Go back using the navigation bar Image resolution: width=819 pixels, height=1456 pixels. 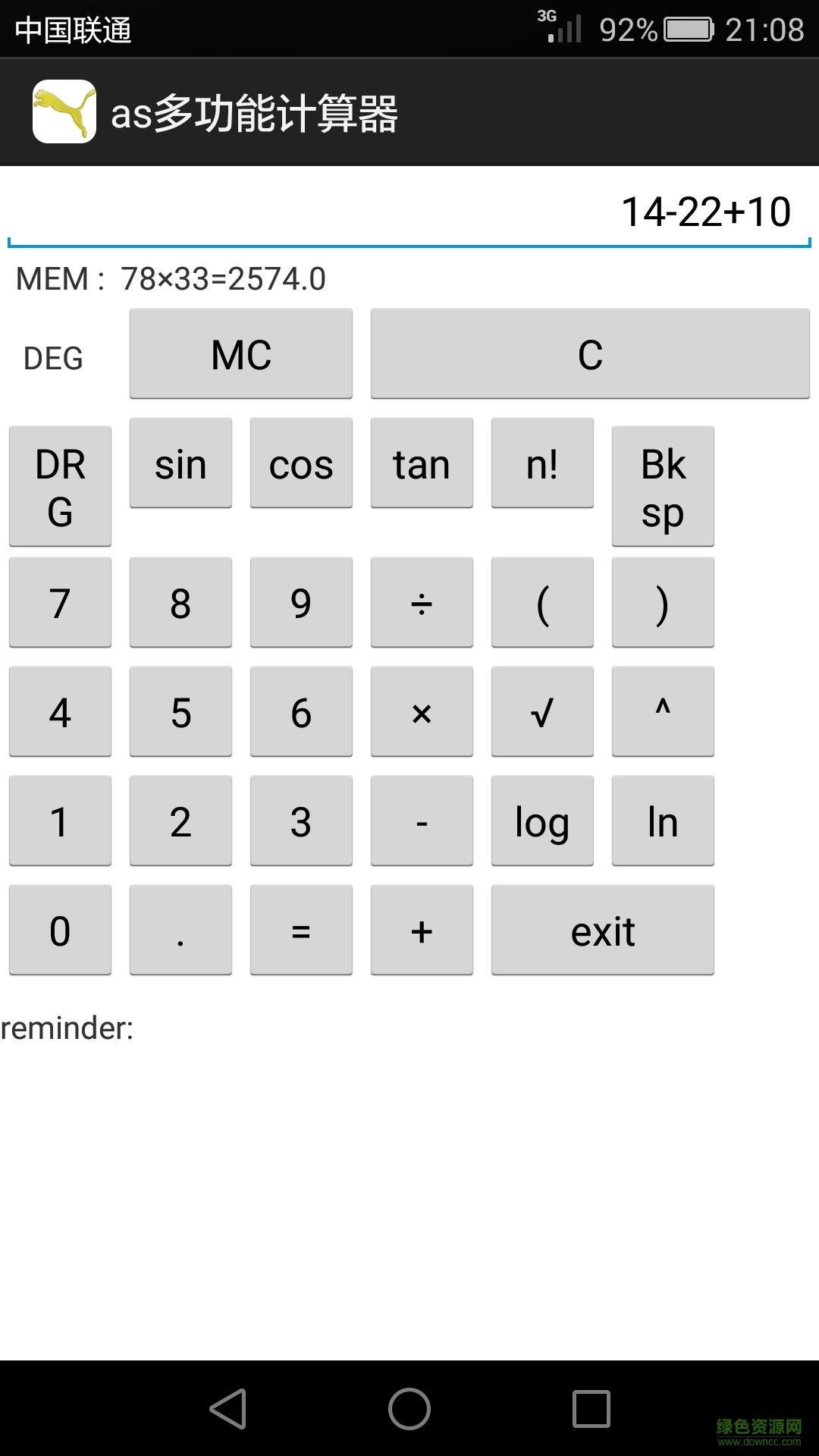[x=228, y=1409]
